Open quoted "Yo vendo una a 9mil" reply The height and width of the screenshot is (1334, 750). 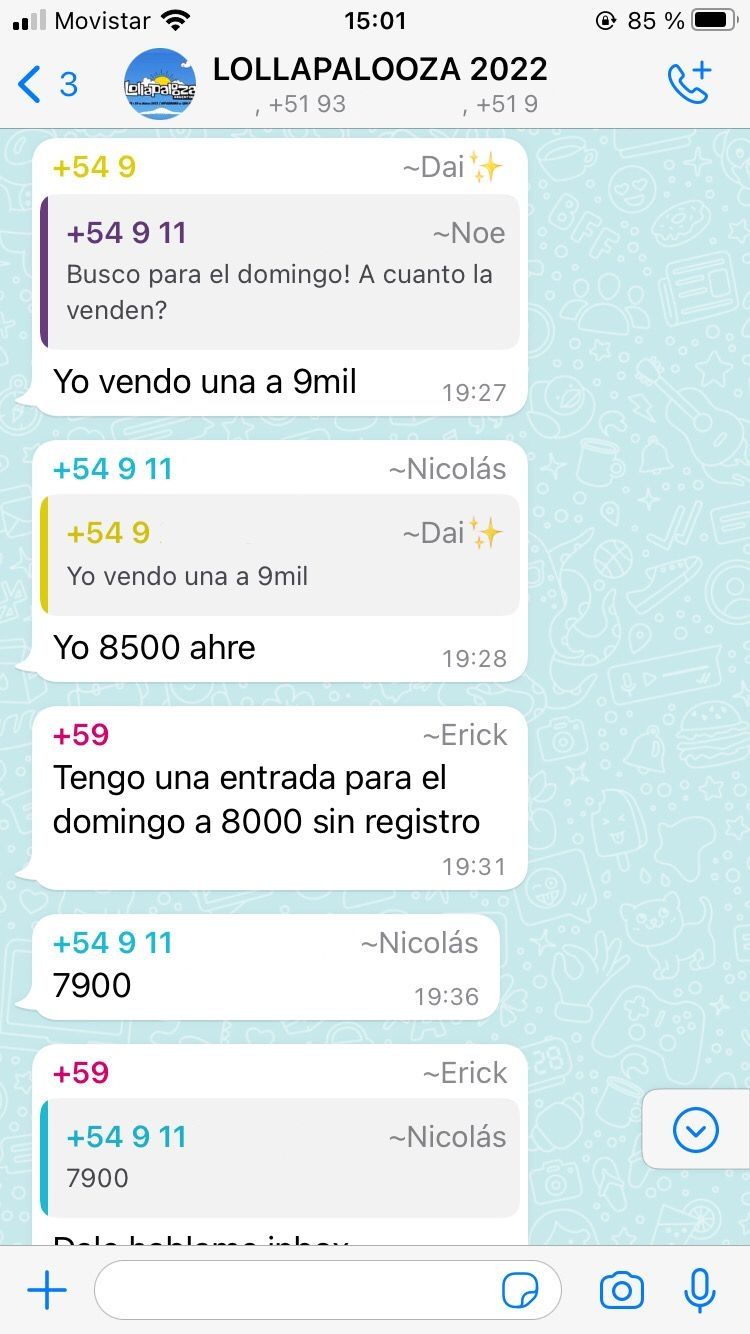(280, 555)
